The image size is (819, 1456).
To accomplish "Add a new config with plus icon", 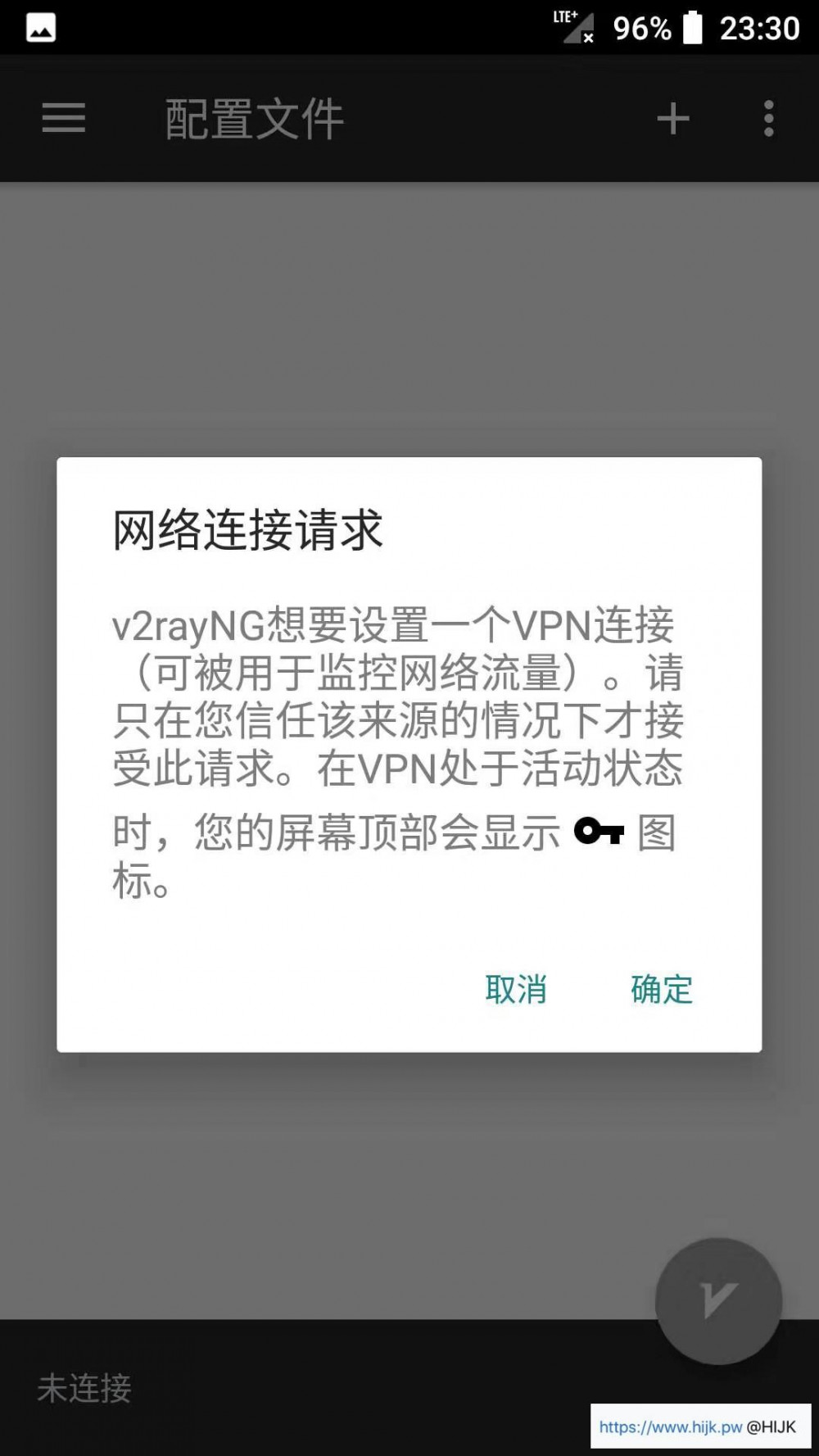I will click(x=673, y=119).
